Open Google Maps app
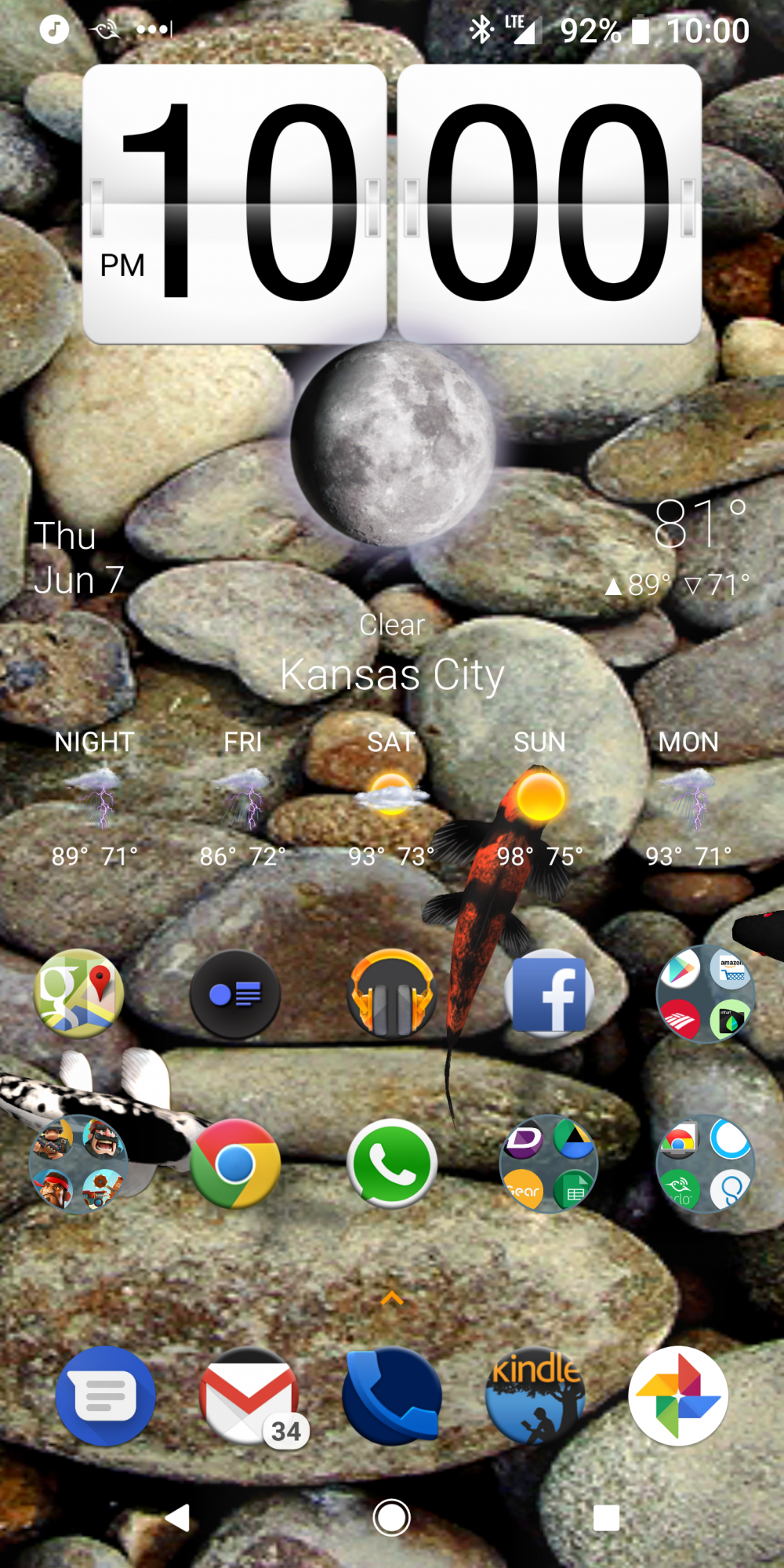Screen dimensions: 784x1568 coord(78,993)
